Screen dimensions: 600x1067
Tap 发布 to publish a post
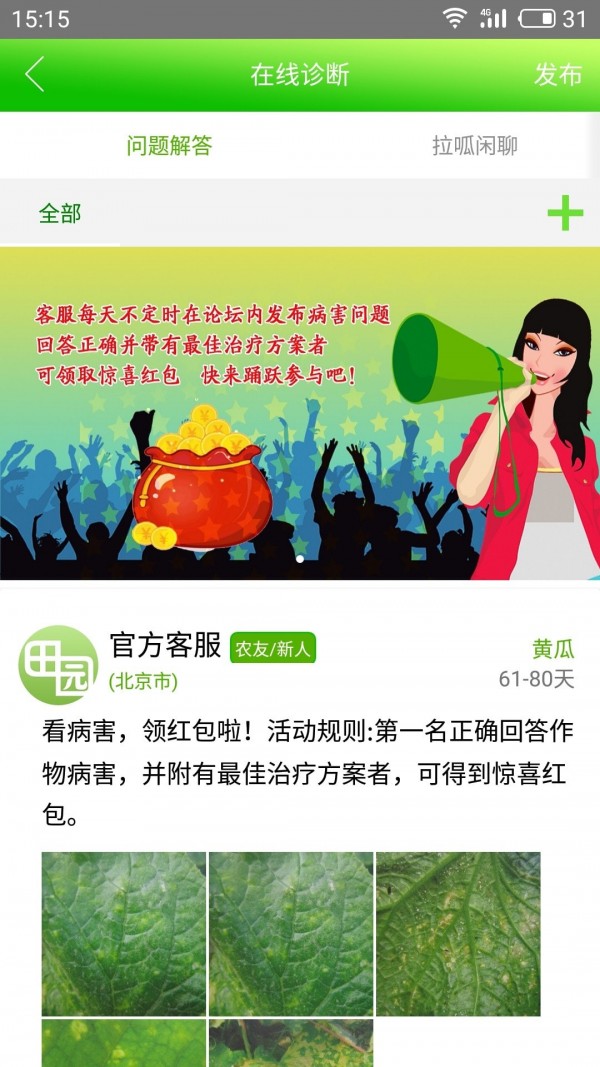coord(558,75)
